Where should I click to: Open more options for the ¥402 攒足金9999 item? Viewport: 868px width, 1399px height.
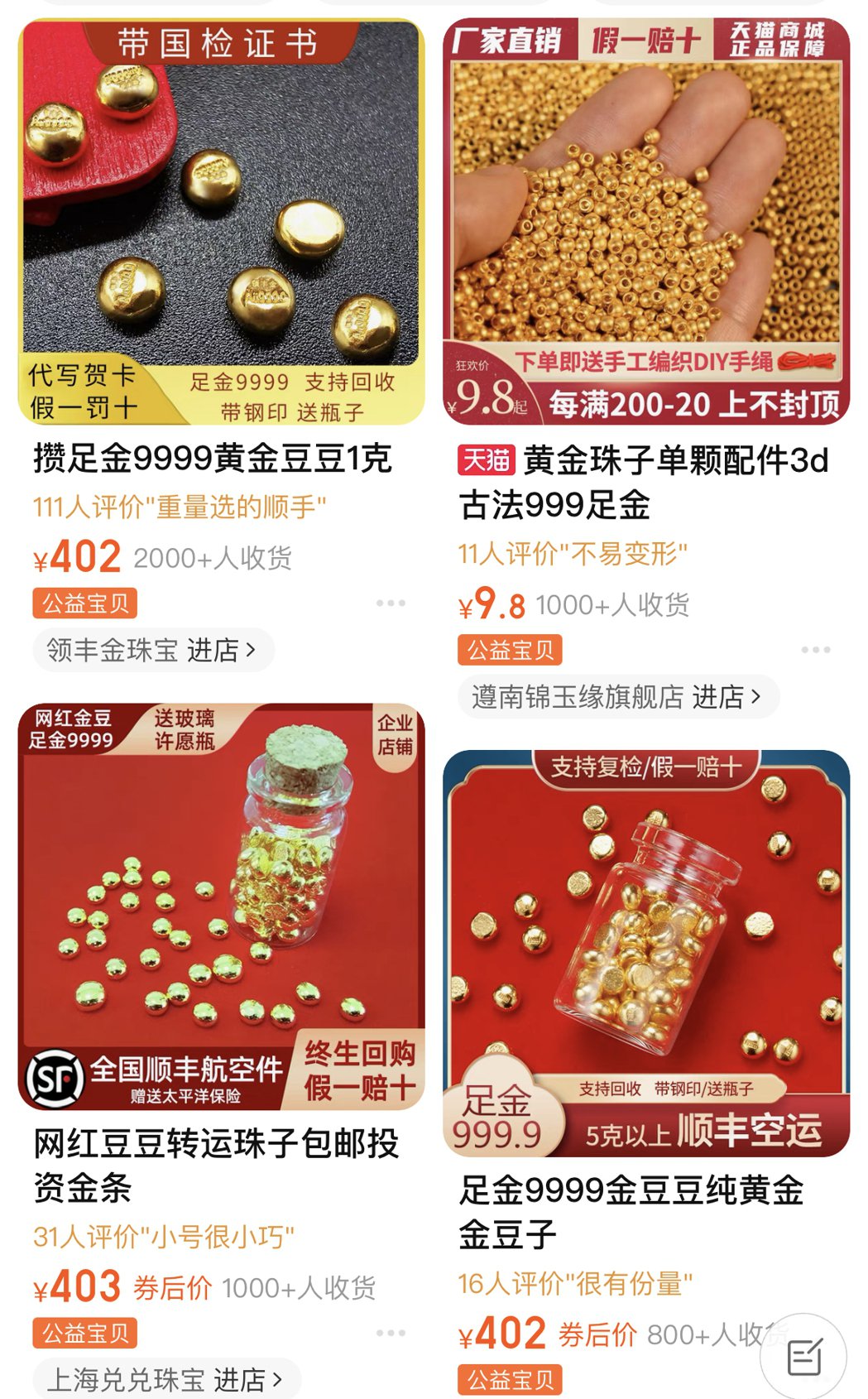[x=391, y=603]
